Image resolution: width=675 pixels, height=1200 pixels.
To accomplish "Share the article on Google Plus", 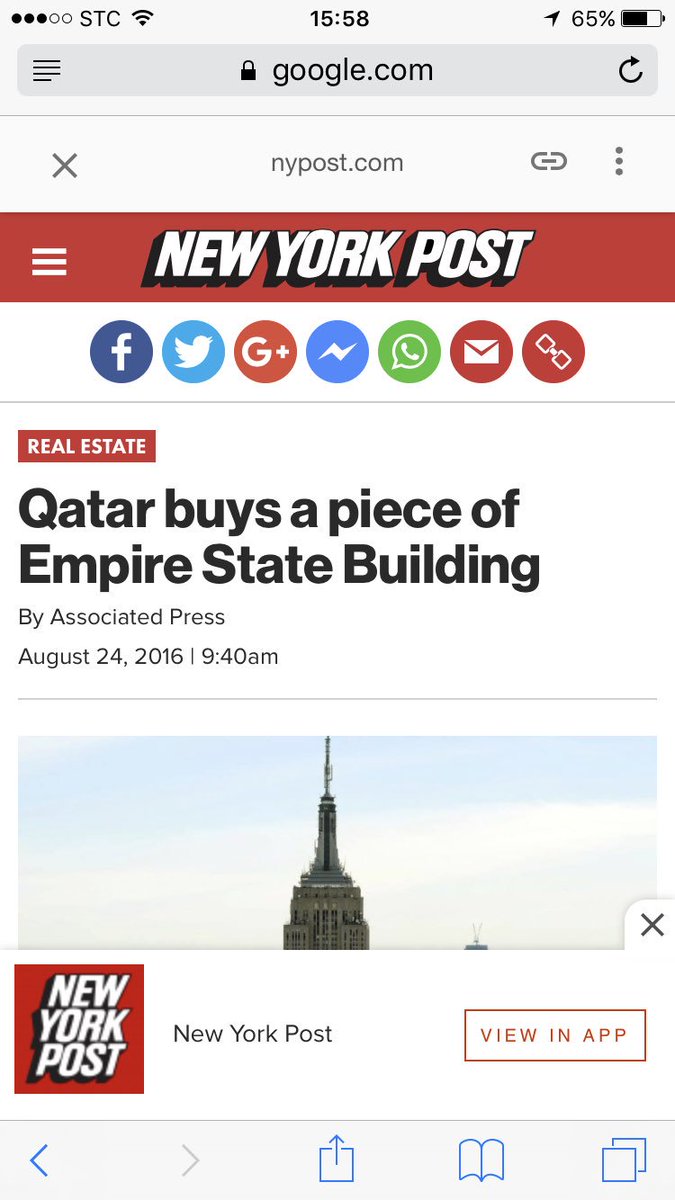I will [x=265, y=352].
